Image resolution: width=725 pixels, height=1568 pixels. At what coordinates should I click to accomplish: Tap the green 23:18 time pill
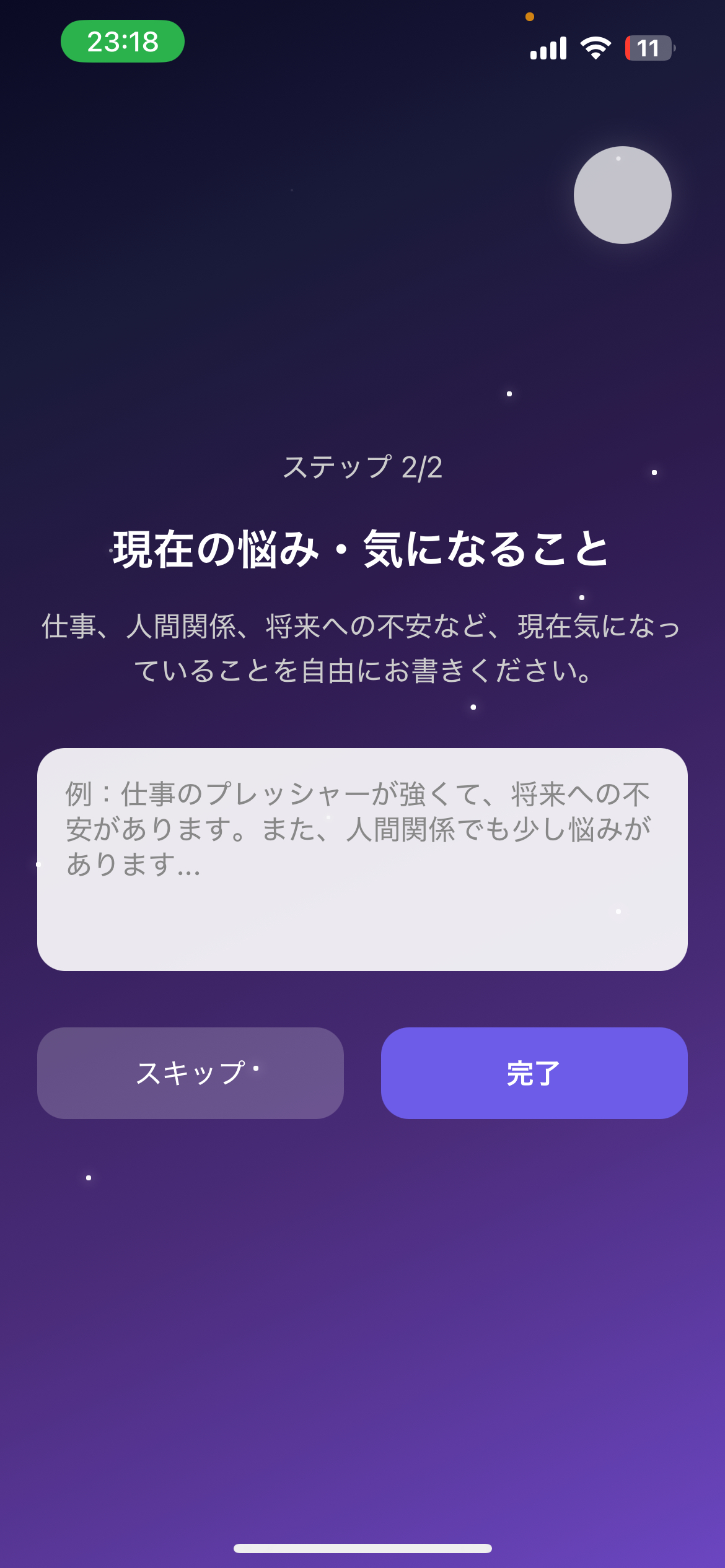[122, 42]
